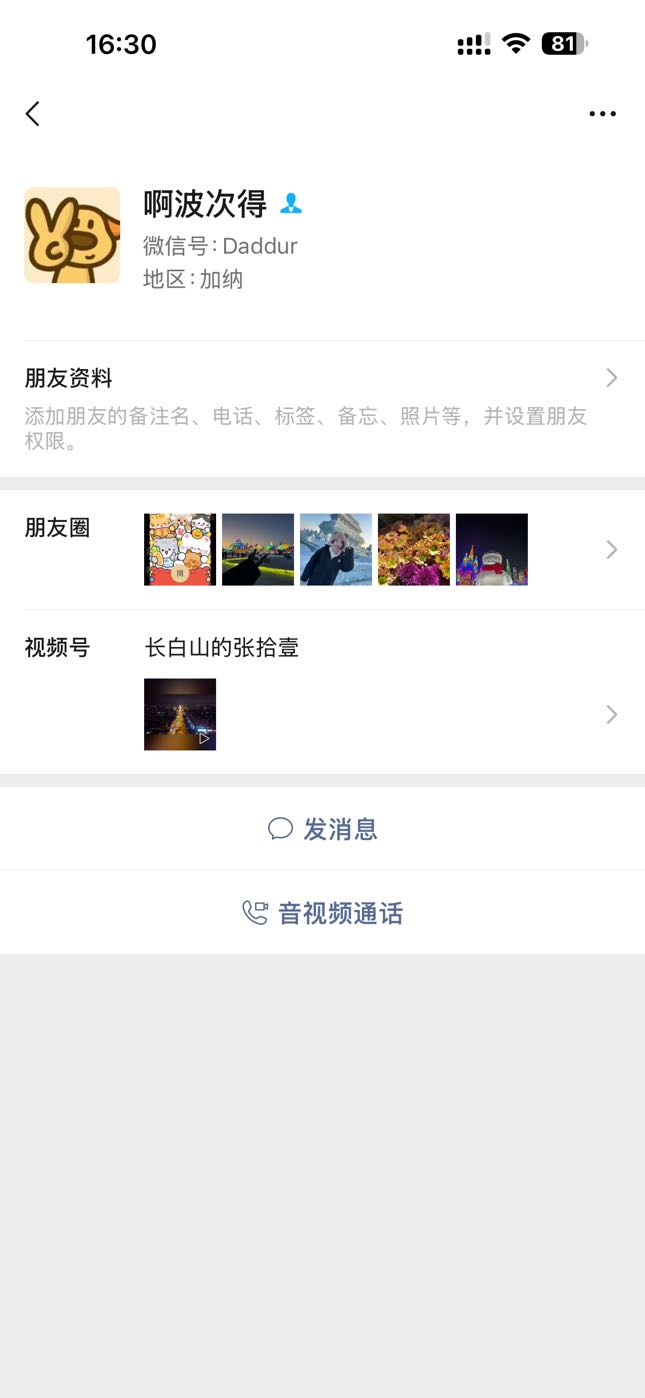Open the 视频号 channel 长白山的张拾壹

point(322,690)
